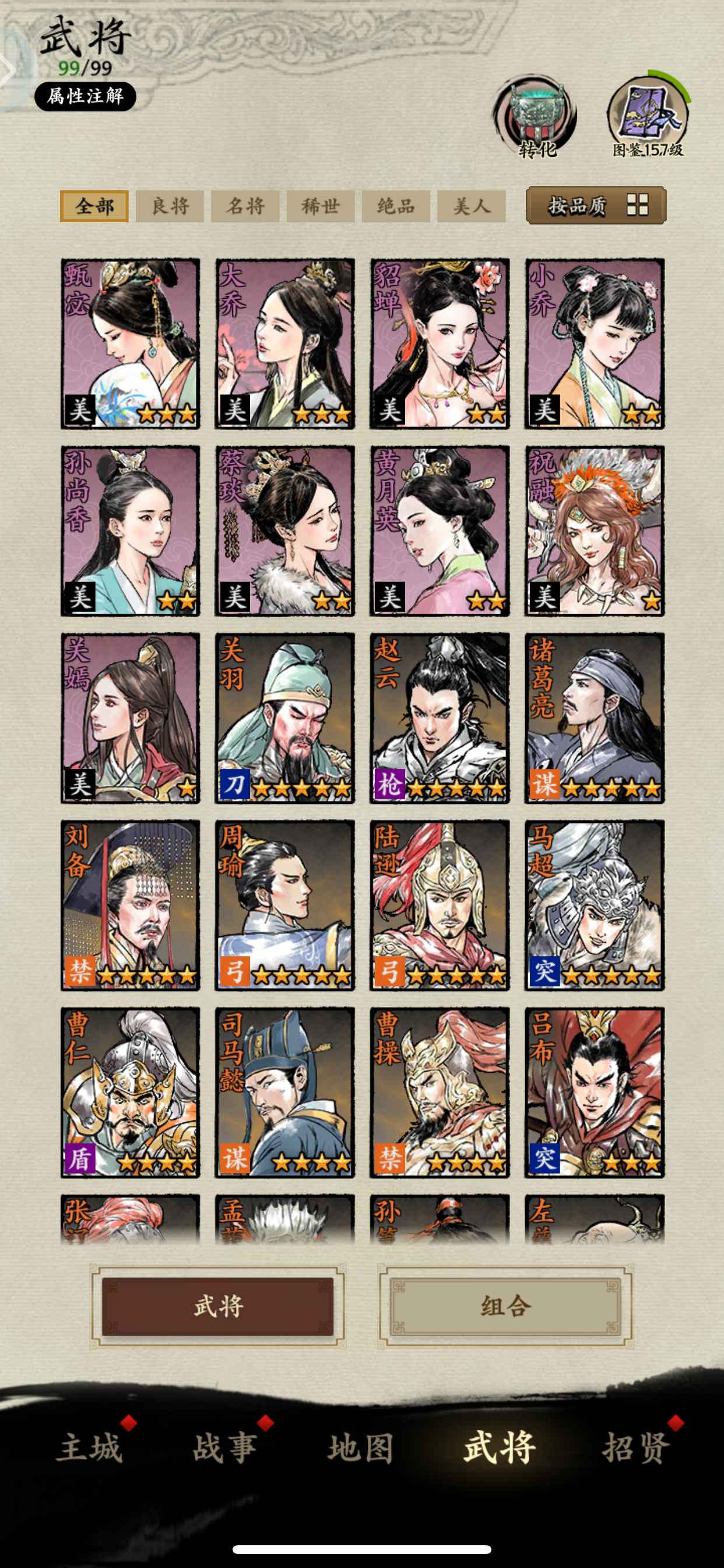Open 曹操's general card
The width and height of the screenshot is (724, 1568).
coord(440,1092)
